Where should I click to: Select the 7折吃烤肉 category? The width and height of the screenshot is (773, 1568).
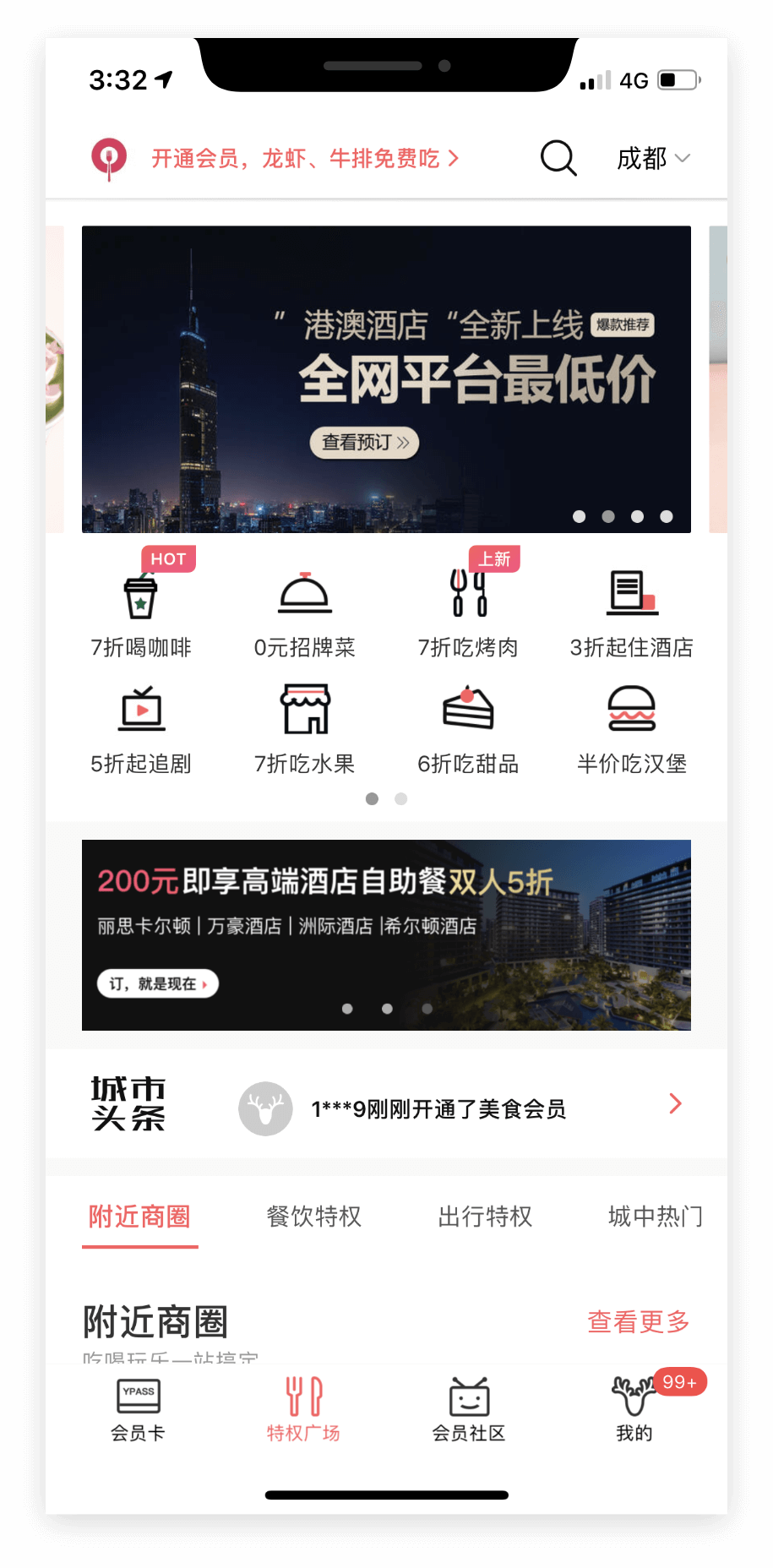pyautogui.click(x=468, y=612)
